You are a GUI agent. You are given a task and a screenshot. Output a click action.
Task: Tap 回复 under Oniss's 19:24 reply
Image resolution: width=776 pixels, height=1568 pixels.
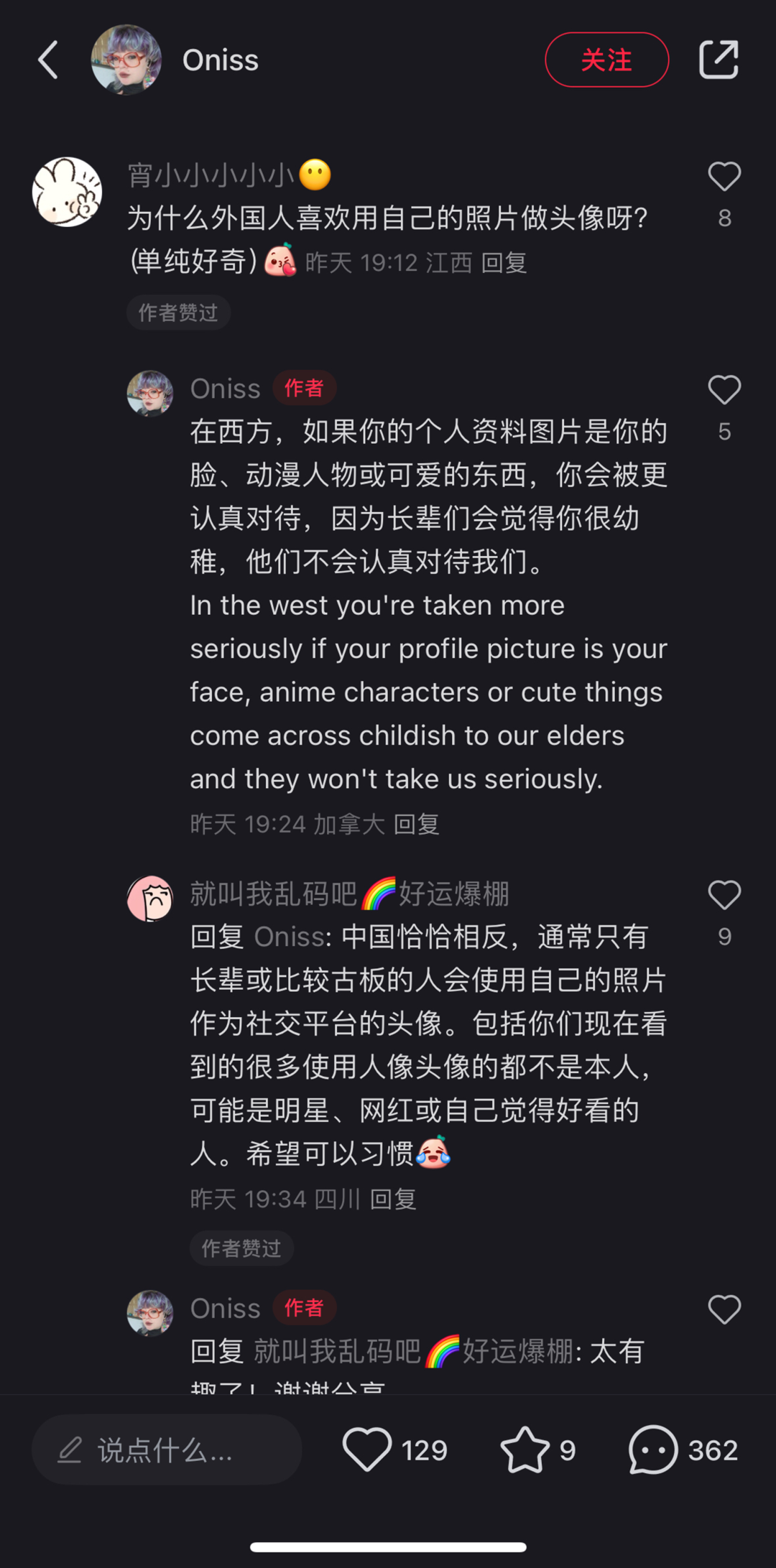[x=416, y=824]
